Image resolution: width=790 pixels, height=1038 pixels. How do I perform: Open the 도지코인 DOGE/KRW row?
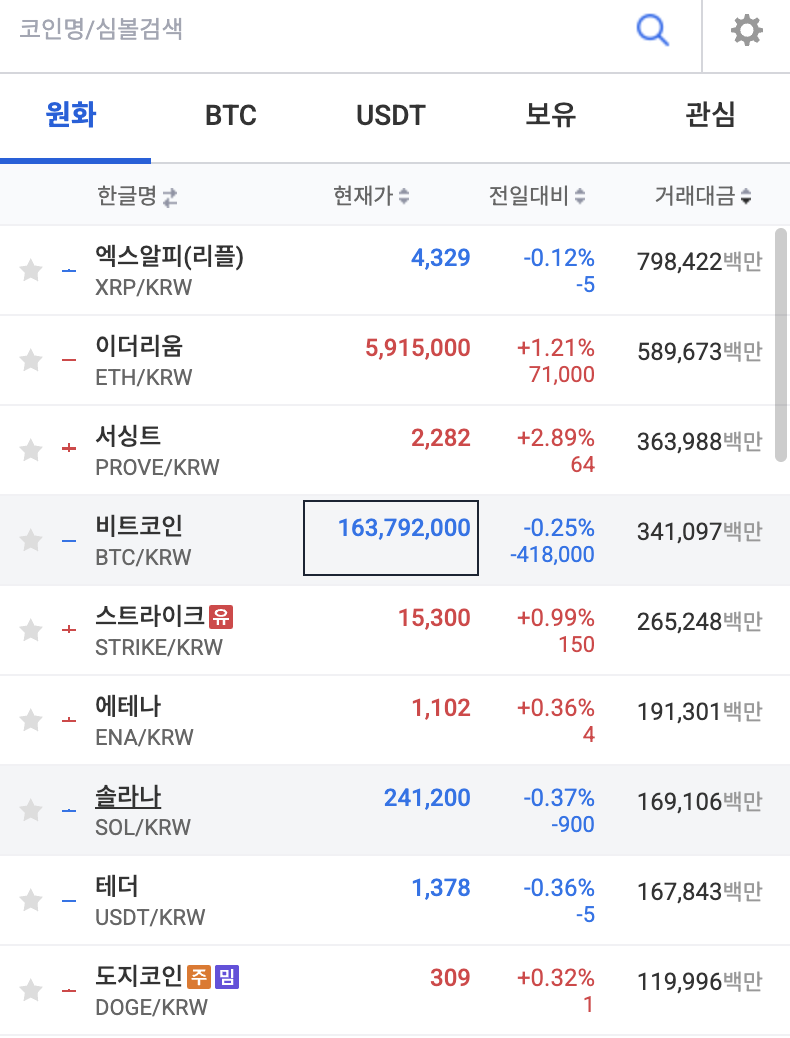[395, 990]
